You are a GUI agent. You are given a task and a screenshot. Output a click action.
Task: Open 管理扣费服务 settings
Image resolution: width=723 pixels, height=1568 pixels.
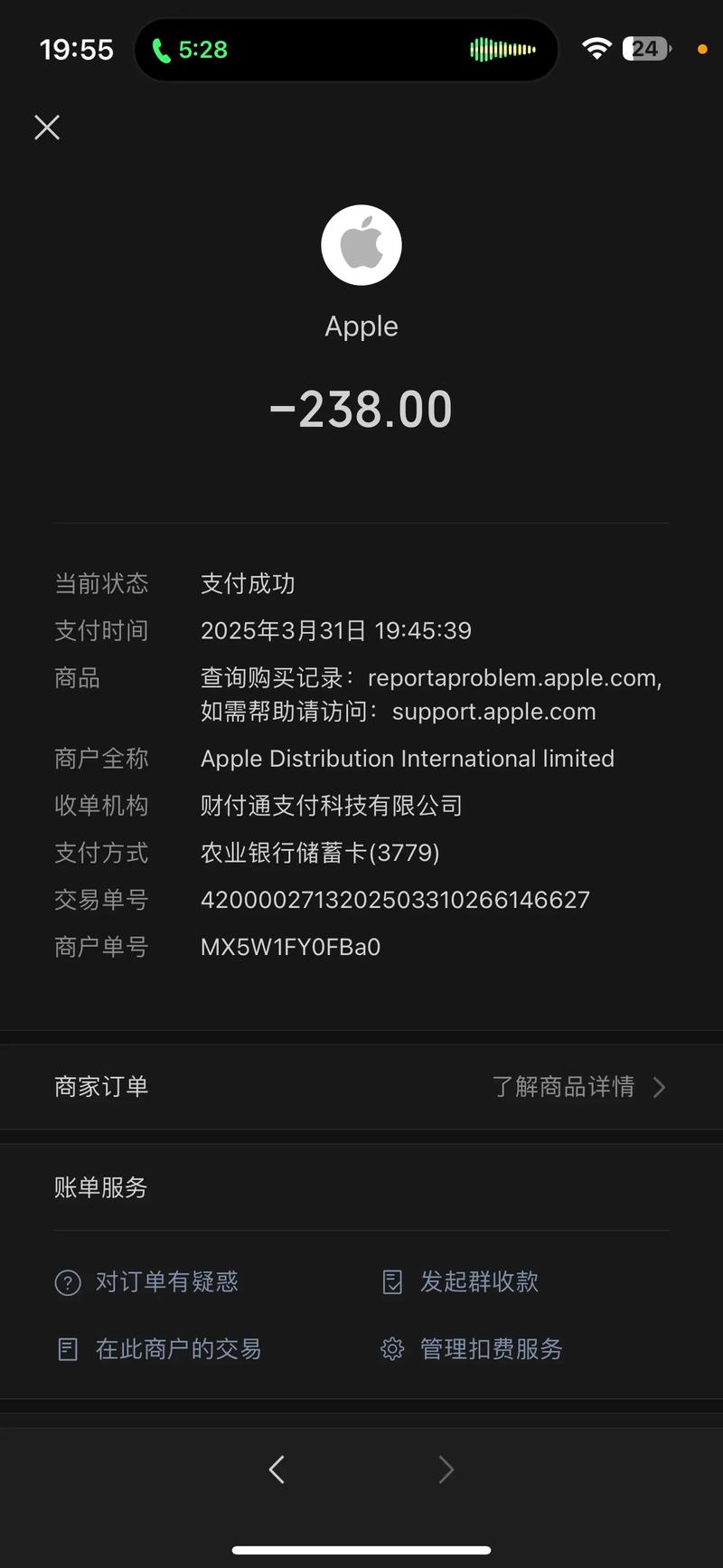(x=472, y=1349)
